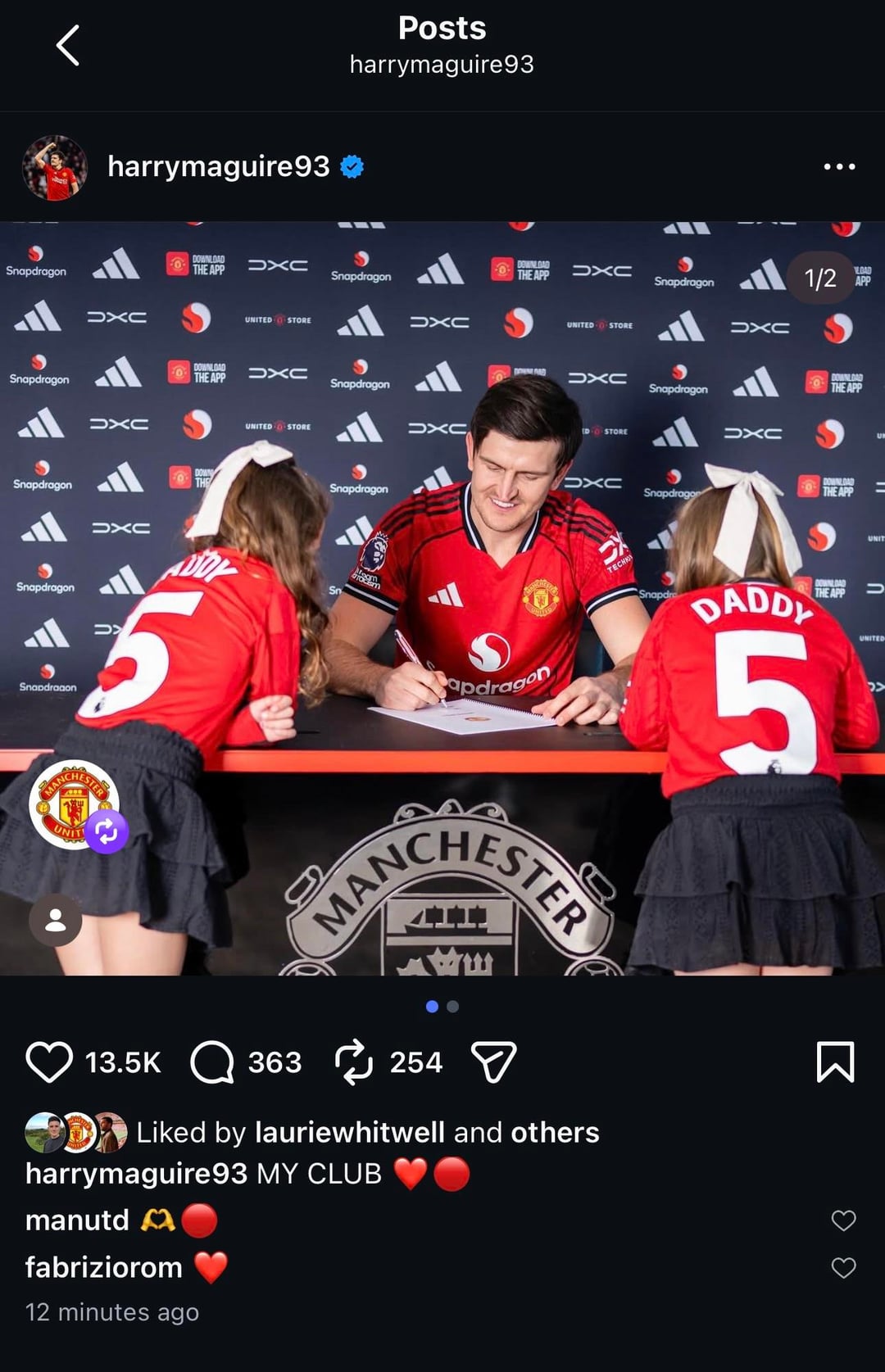This screenshot has width=885, height=1372.
Task: Open manutd commenter's profile
Action: (x=77, y=1220)
